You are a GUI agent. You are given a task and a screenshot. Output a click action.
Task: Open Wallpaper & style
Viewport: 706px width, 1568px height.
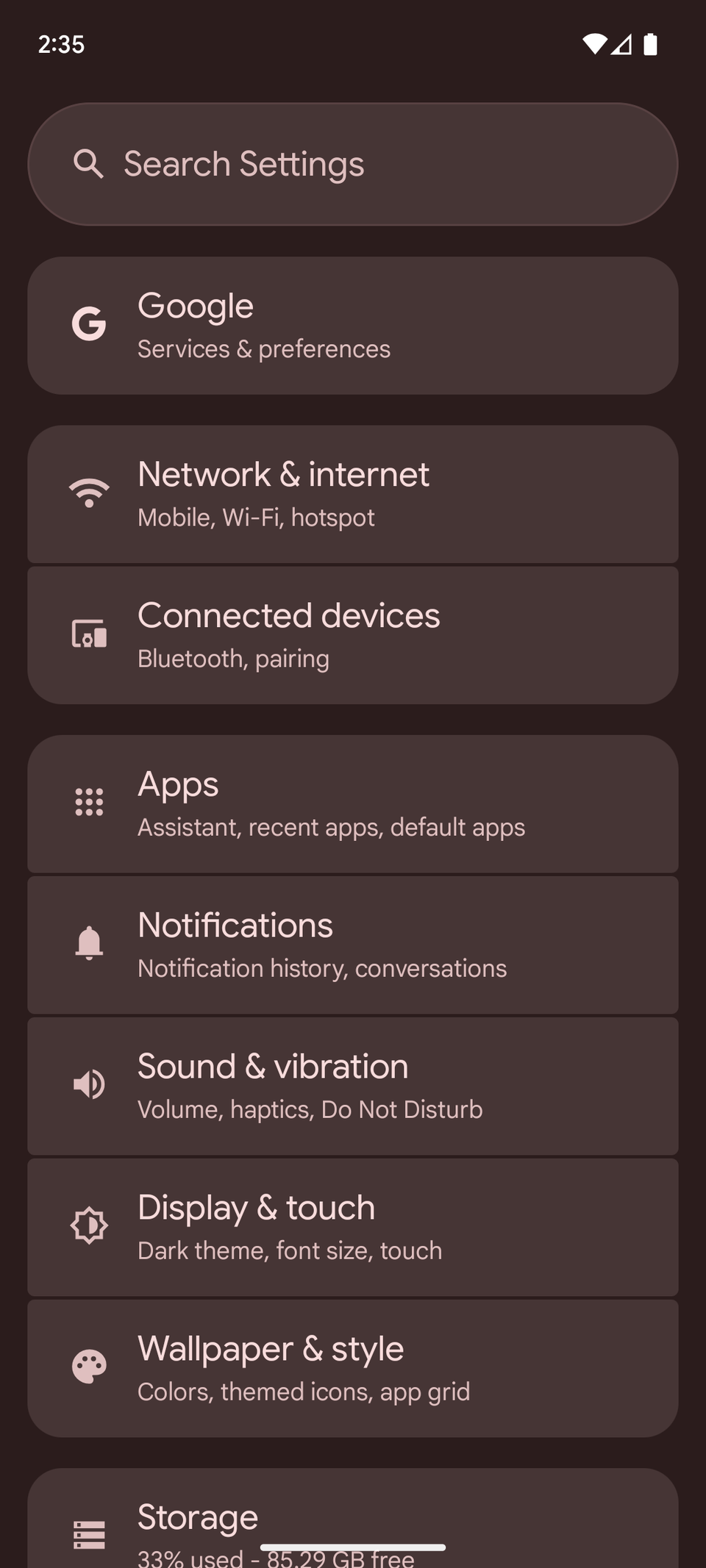[x=353, y=1368]
